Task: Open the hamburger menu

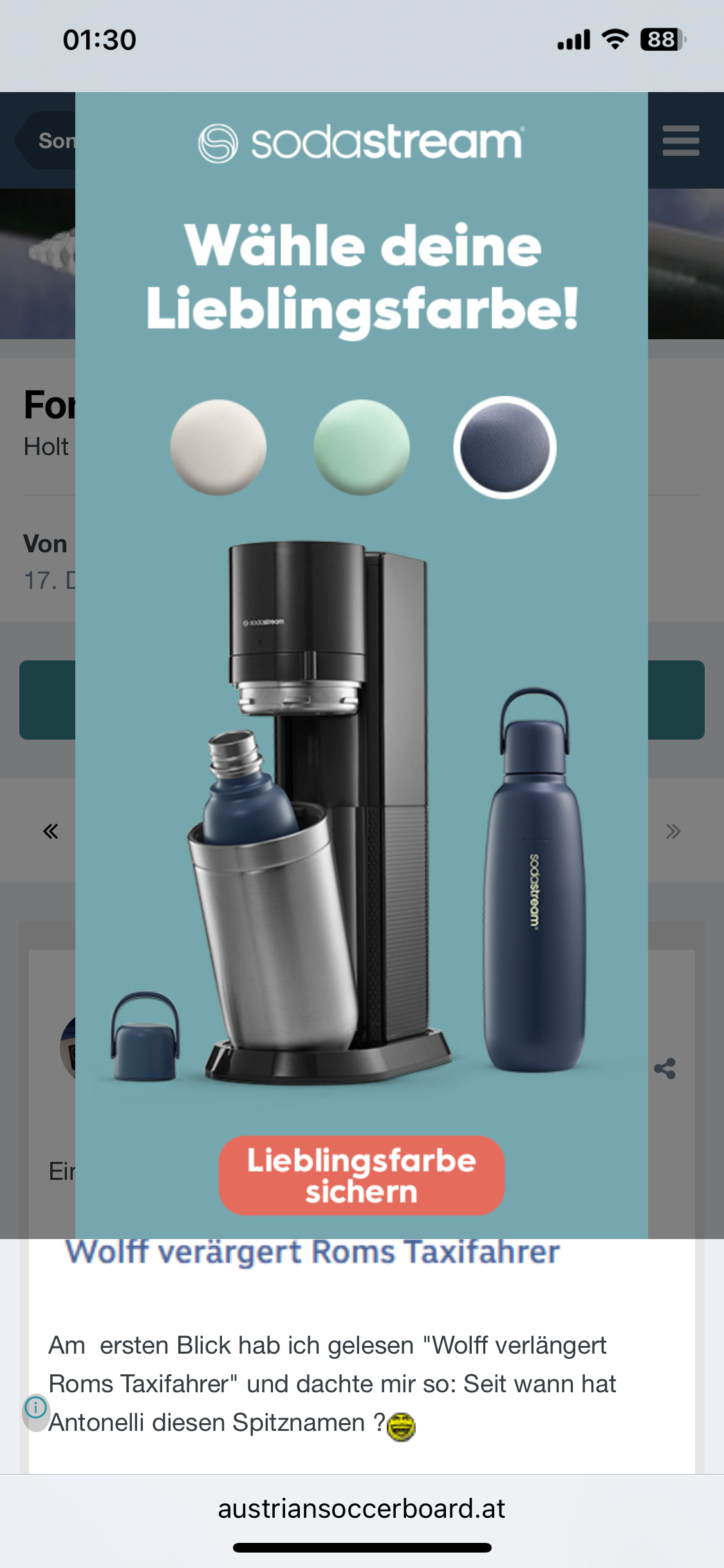Action: coord(681,140)
